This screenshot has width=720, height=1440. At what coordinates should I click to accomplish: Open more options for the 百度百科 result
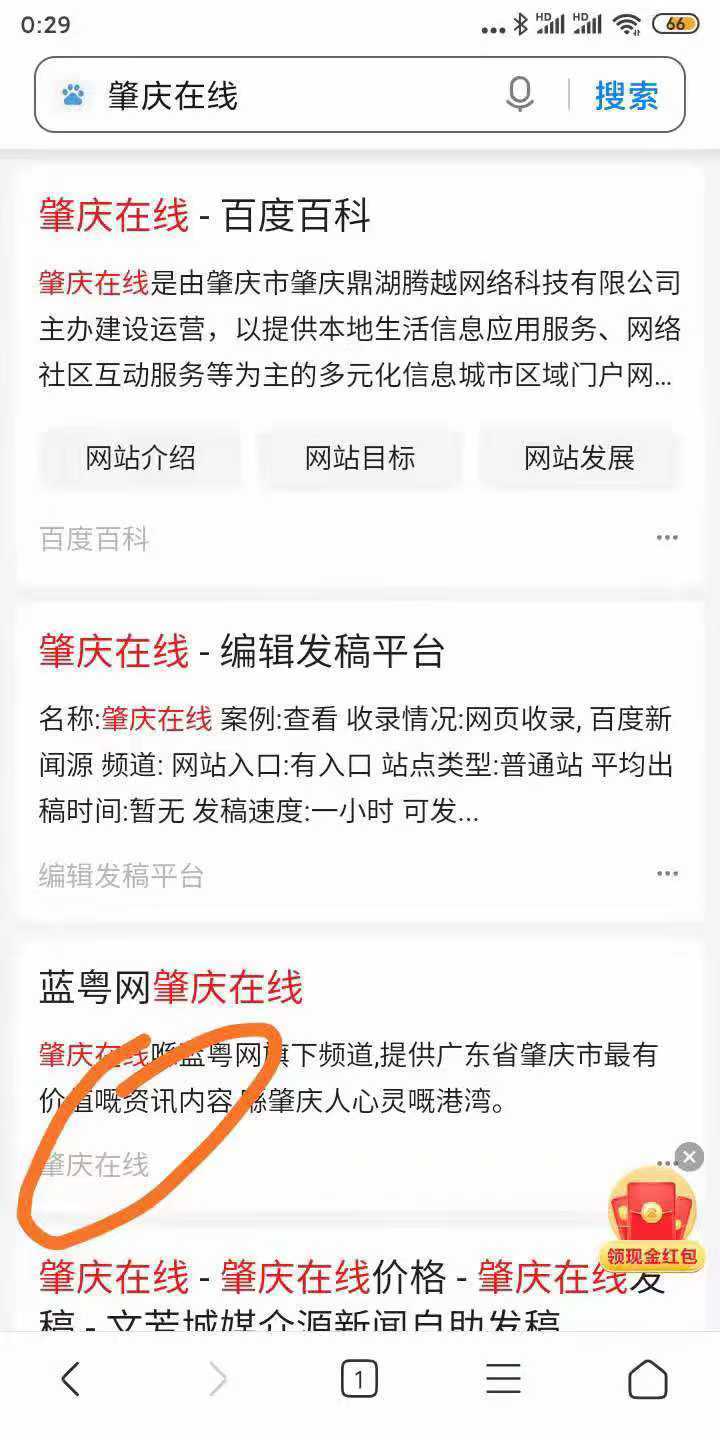click(667, 538)
